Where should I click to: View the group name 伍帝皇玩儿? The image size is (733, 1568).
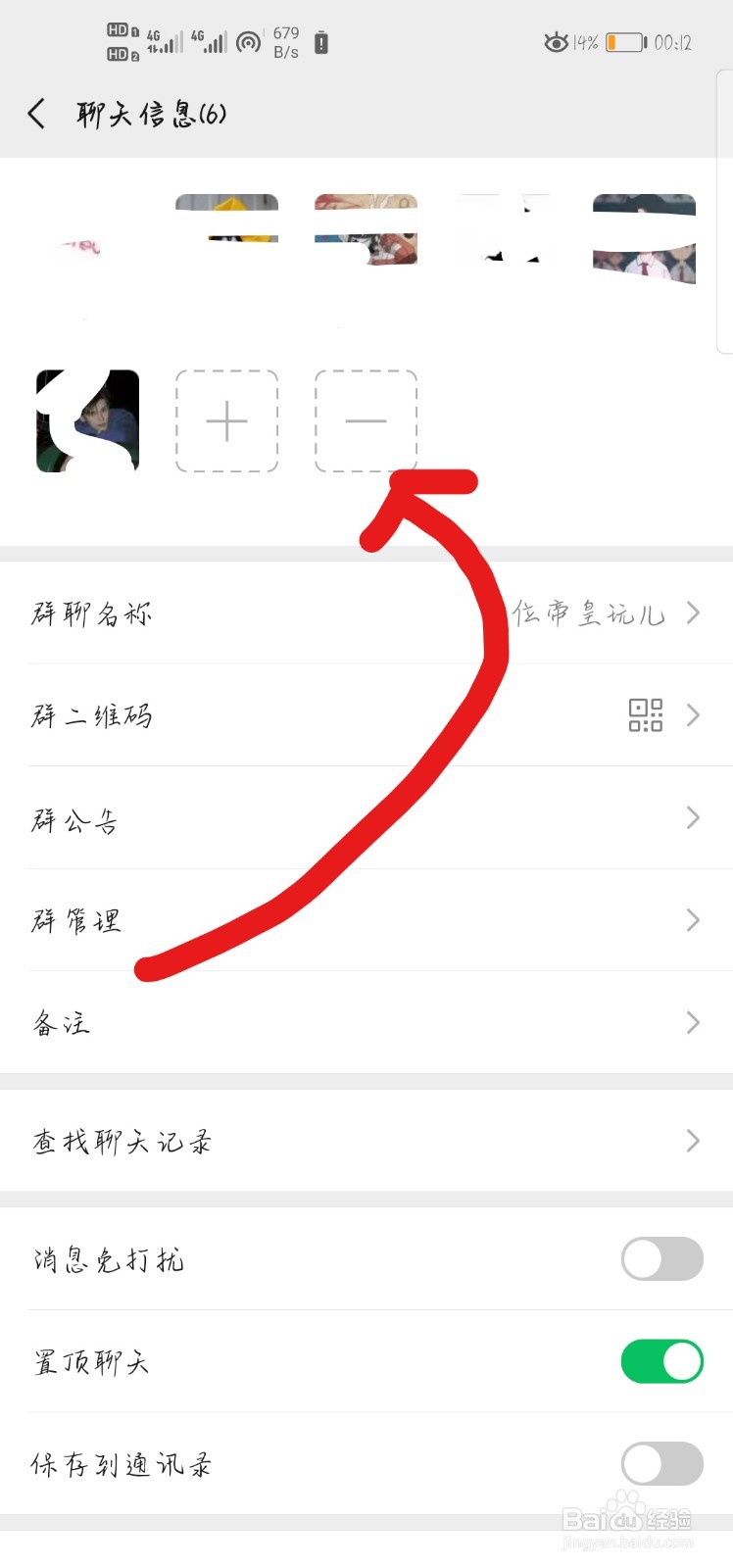click(x=589, y=612)
